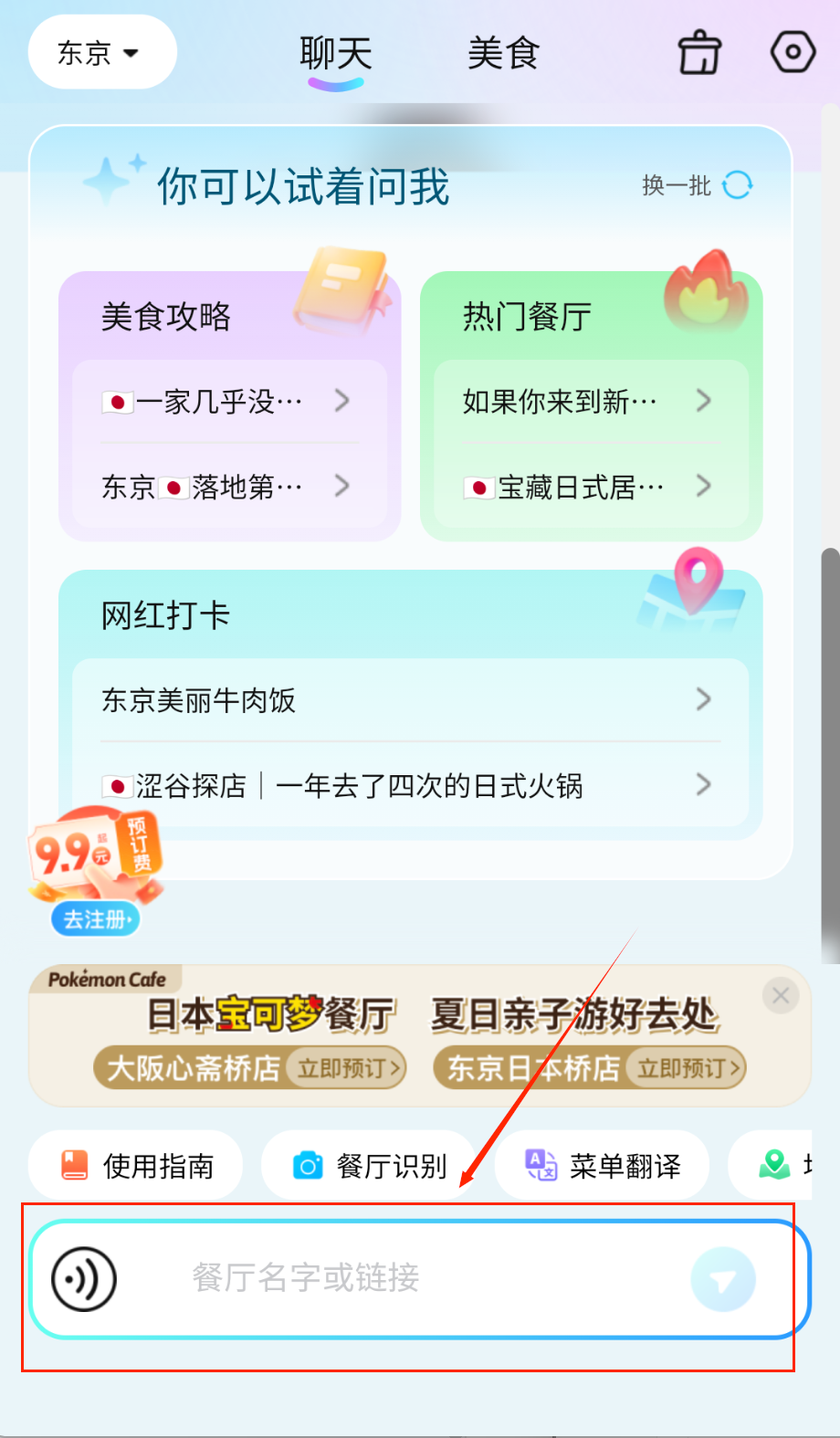Open the 宝藏日式居… restaurant row
The height and width of the screenshot is (1438, 840).
[589, 487]
